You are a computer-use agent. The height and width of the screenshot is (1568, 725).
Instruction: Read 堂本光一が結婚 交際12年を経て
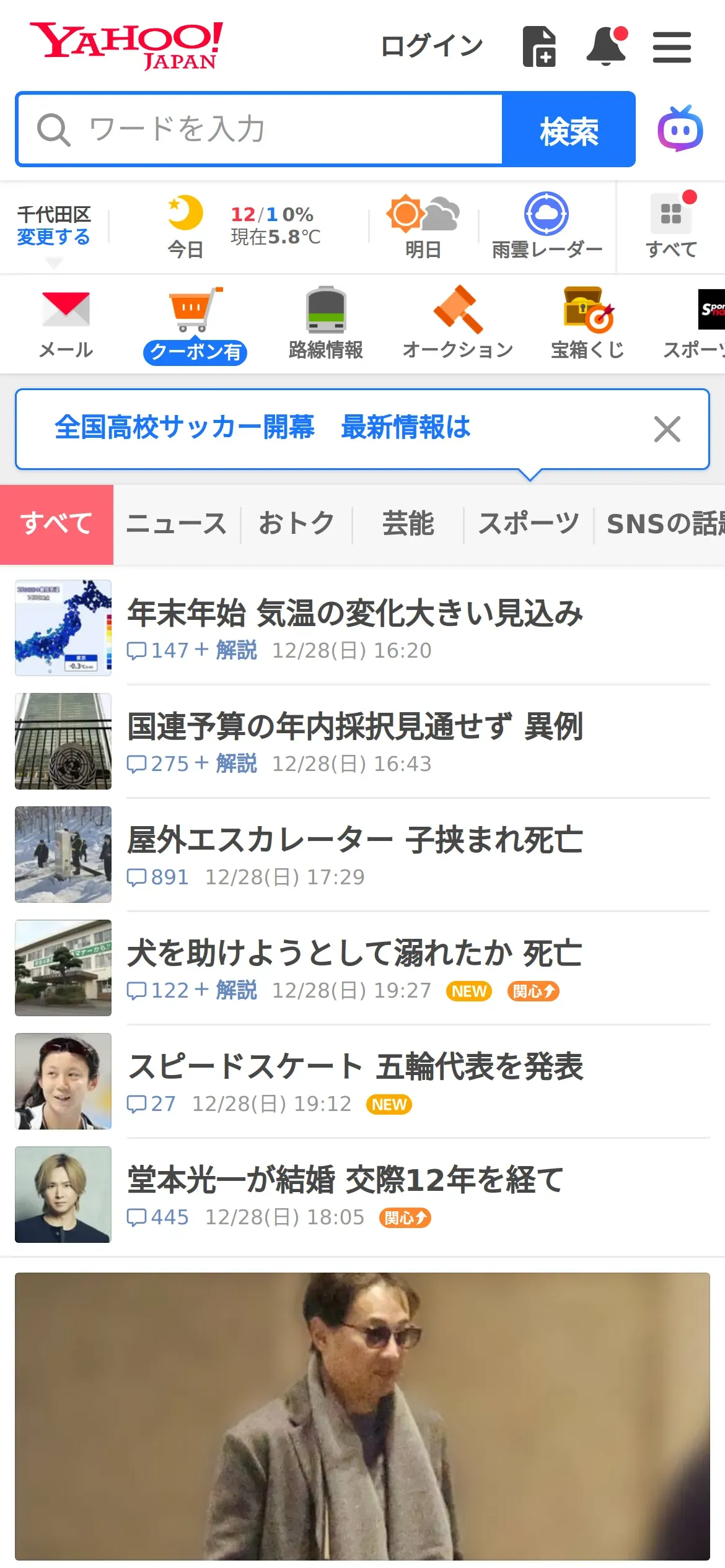(346, 1180)
